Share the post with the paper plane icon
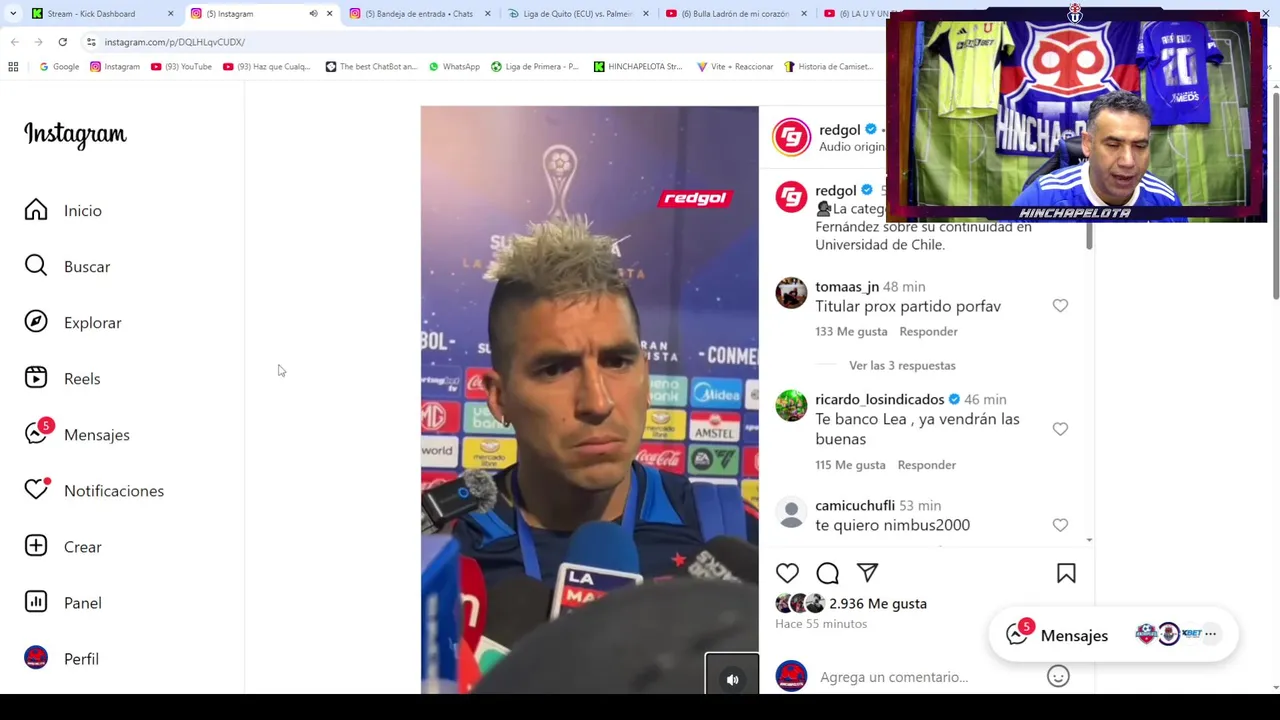1280x720 pixels. pyautogui.click(x=867, y=573)
